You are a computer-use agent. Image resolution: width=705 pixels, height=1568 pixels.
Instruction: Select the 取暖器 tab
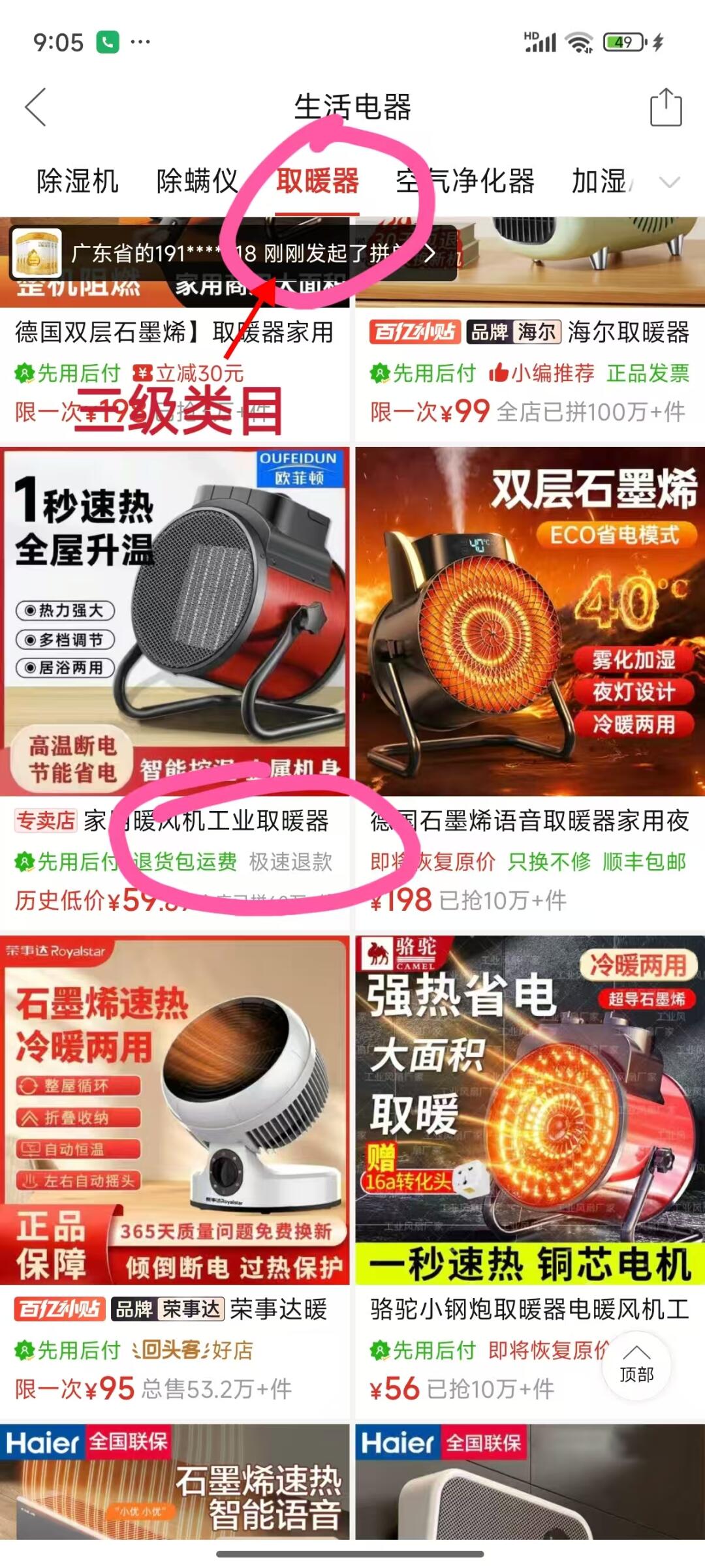point(317,181)
